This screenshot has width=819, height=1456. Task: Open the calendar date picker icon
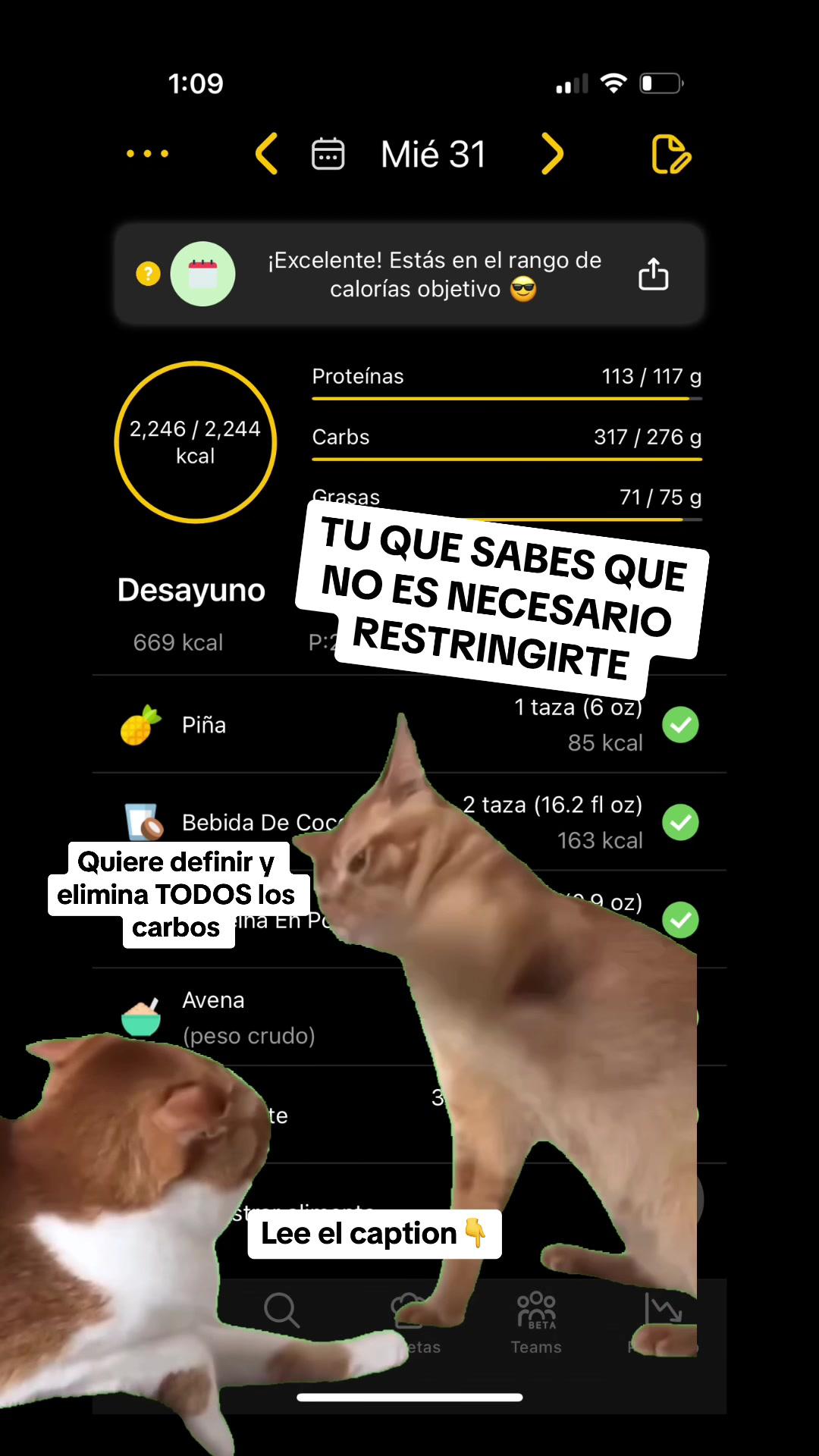pyautogui.click(x=328, y=153)
